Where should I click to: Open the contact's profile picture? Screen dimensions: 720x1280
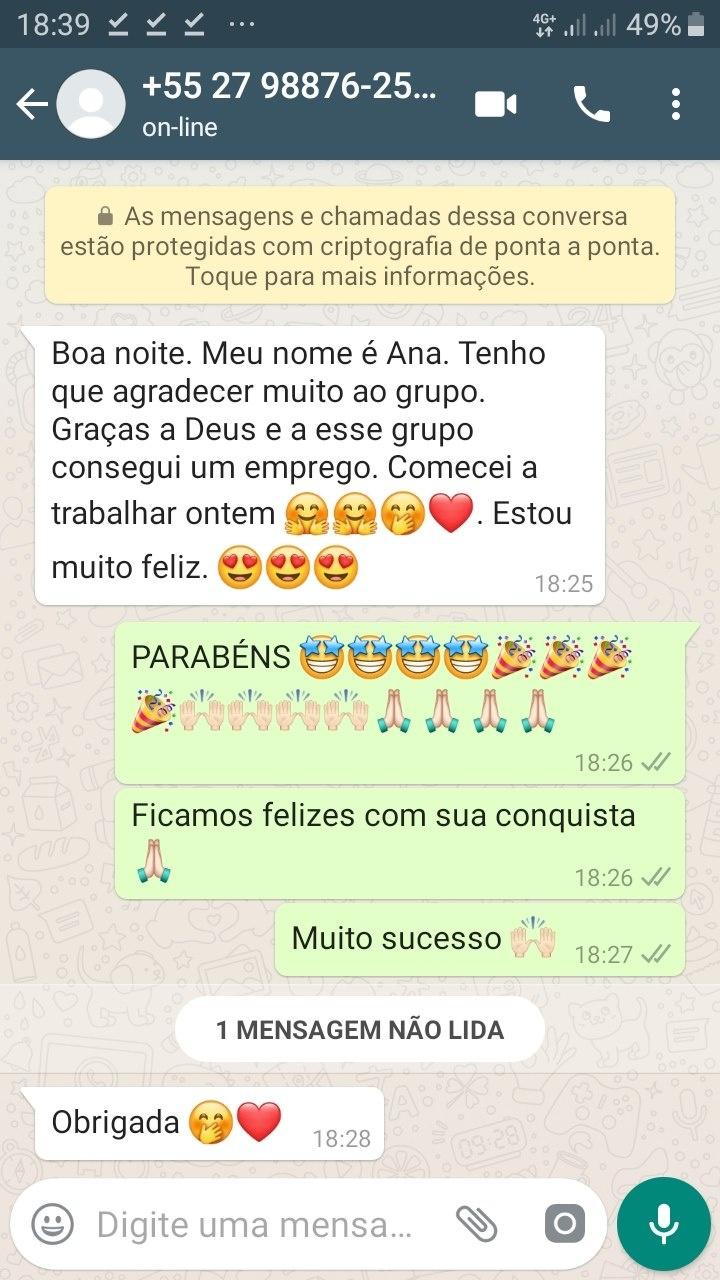point(91,104)
